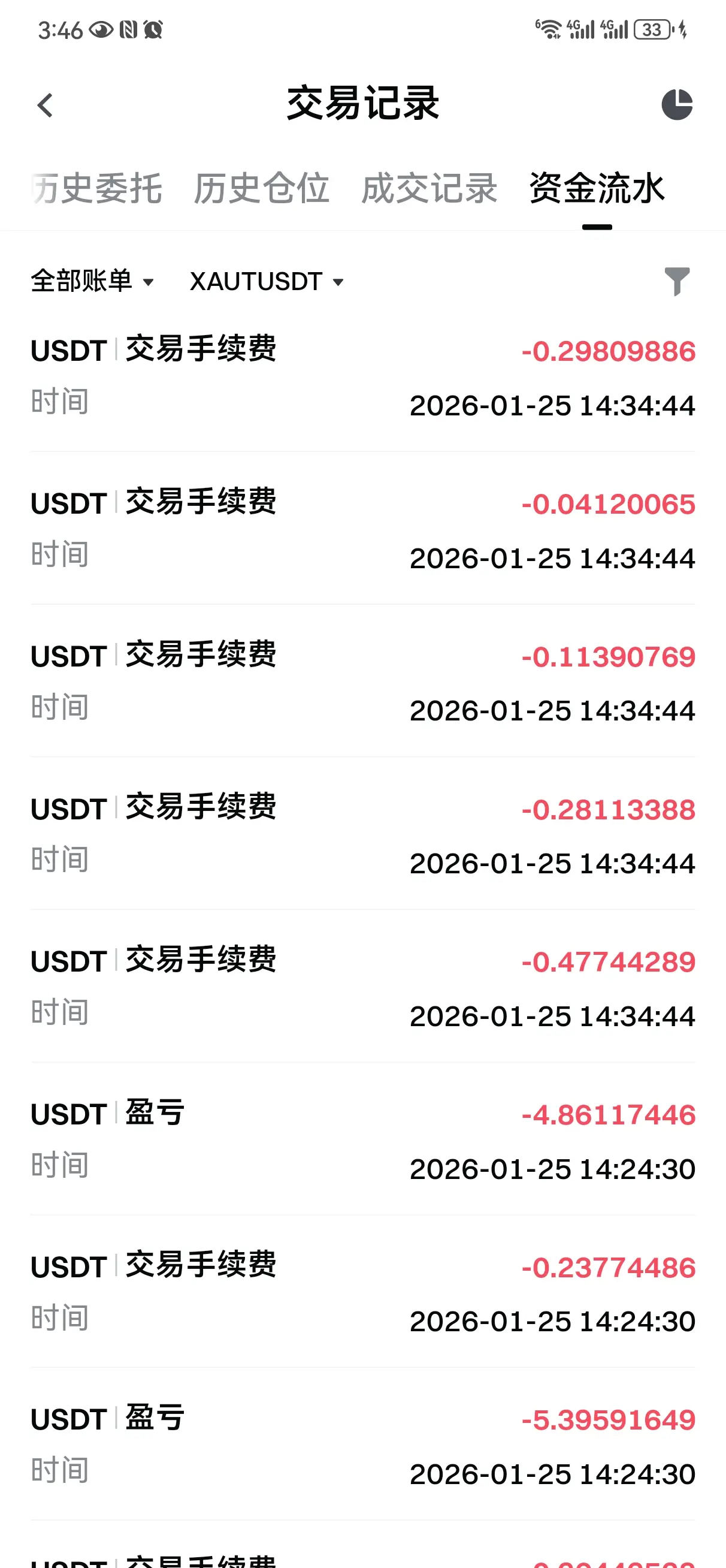Open the funnel filter icon
Screen dimensions: 726x1568
tap(677, 281)
